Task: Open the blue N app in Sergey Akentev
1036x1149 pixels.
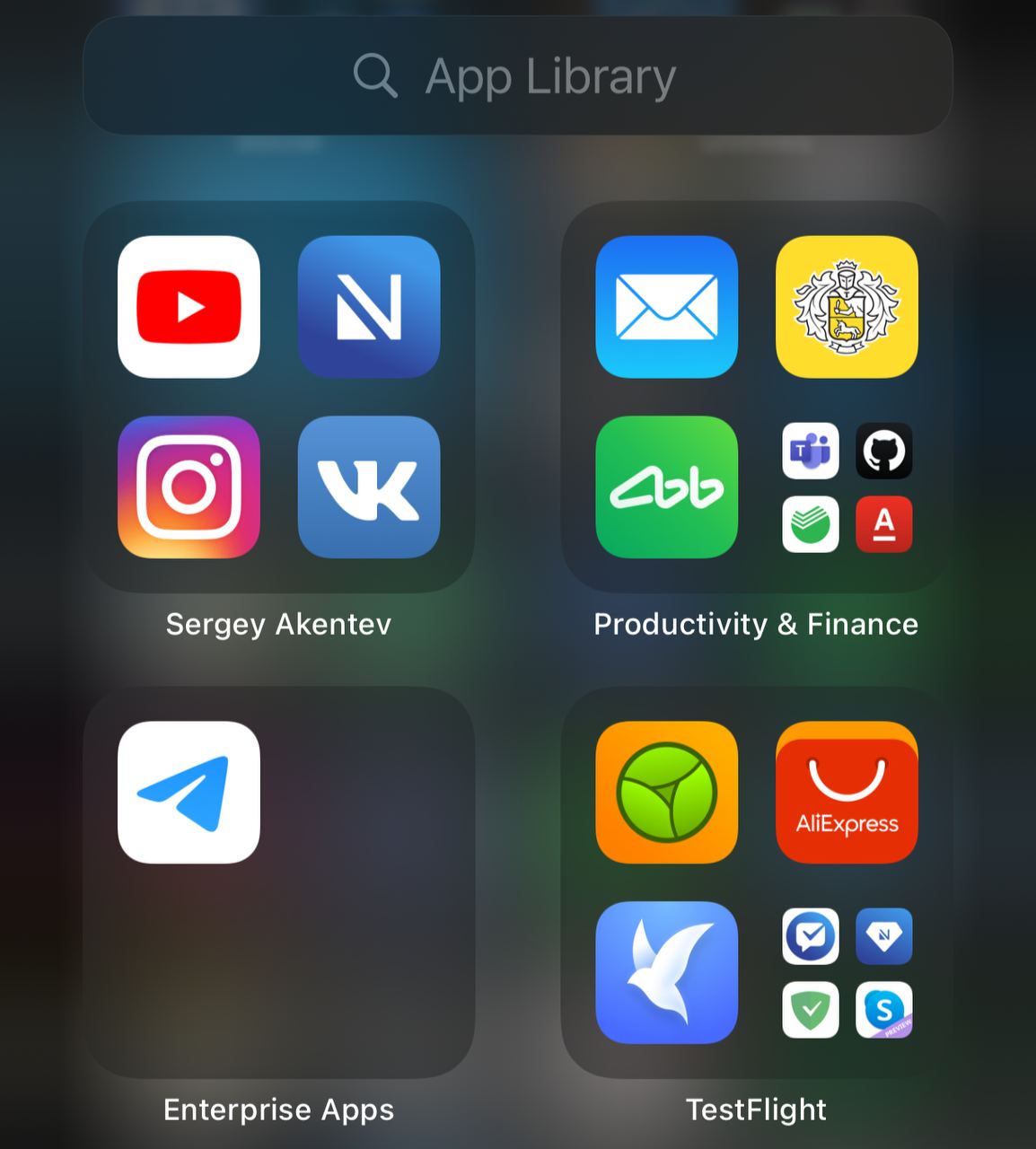Action: [x=369, y=307]
